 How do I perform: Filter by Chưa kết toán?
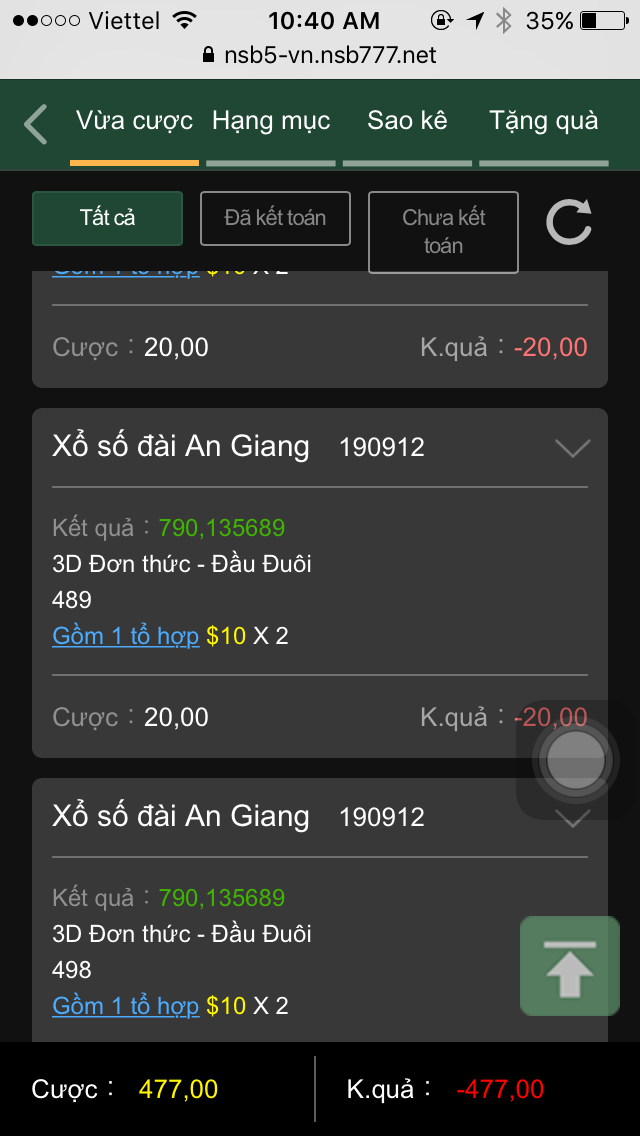(x=443, y=232)
